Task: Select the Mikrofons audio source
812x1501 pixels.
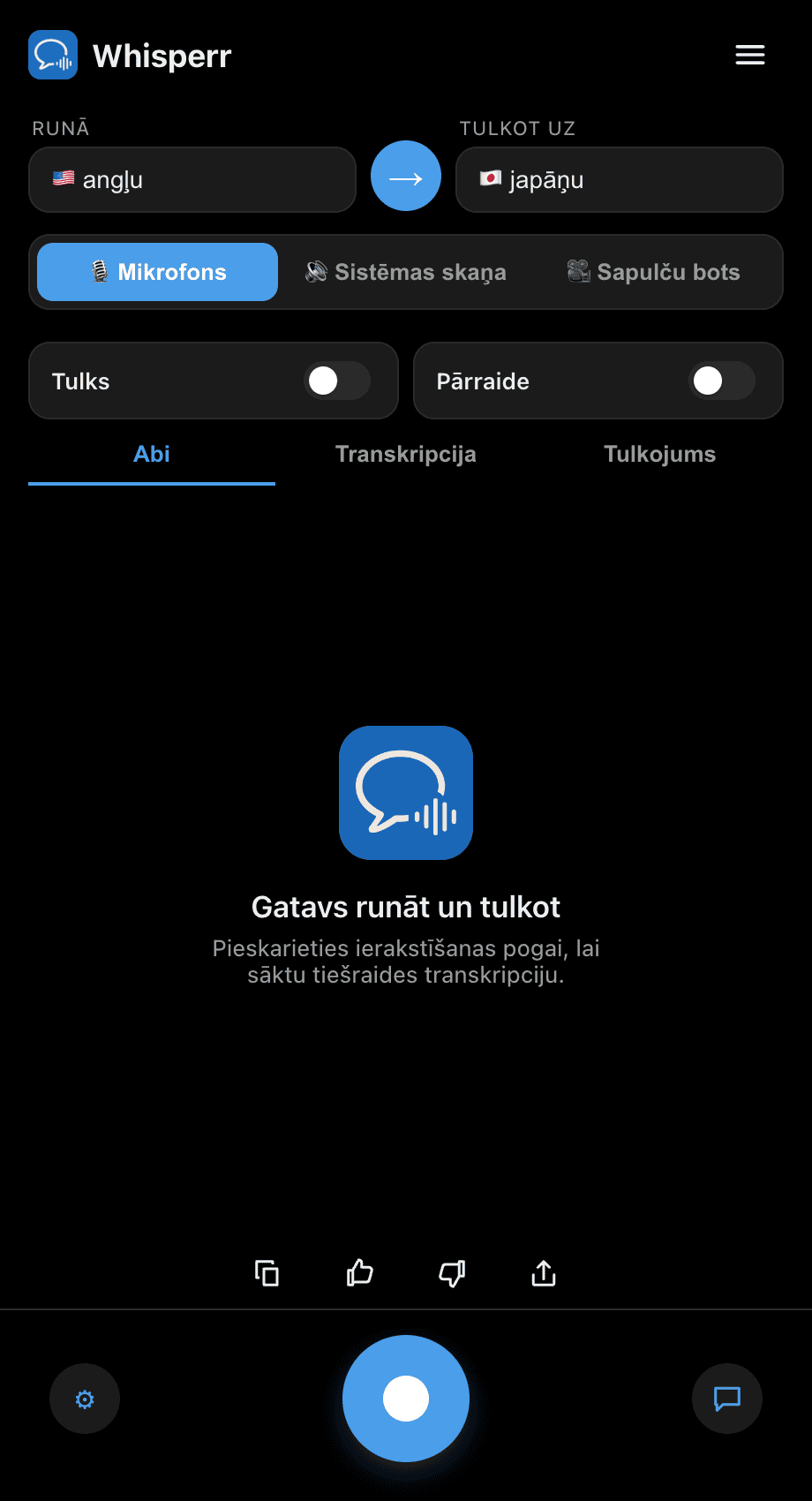Action: coord(157,272)
